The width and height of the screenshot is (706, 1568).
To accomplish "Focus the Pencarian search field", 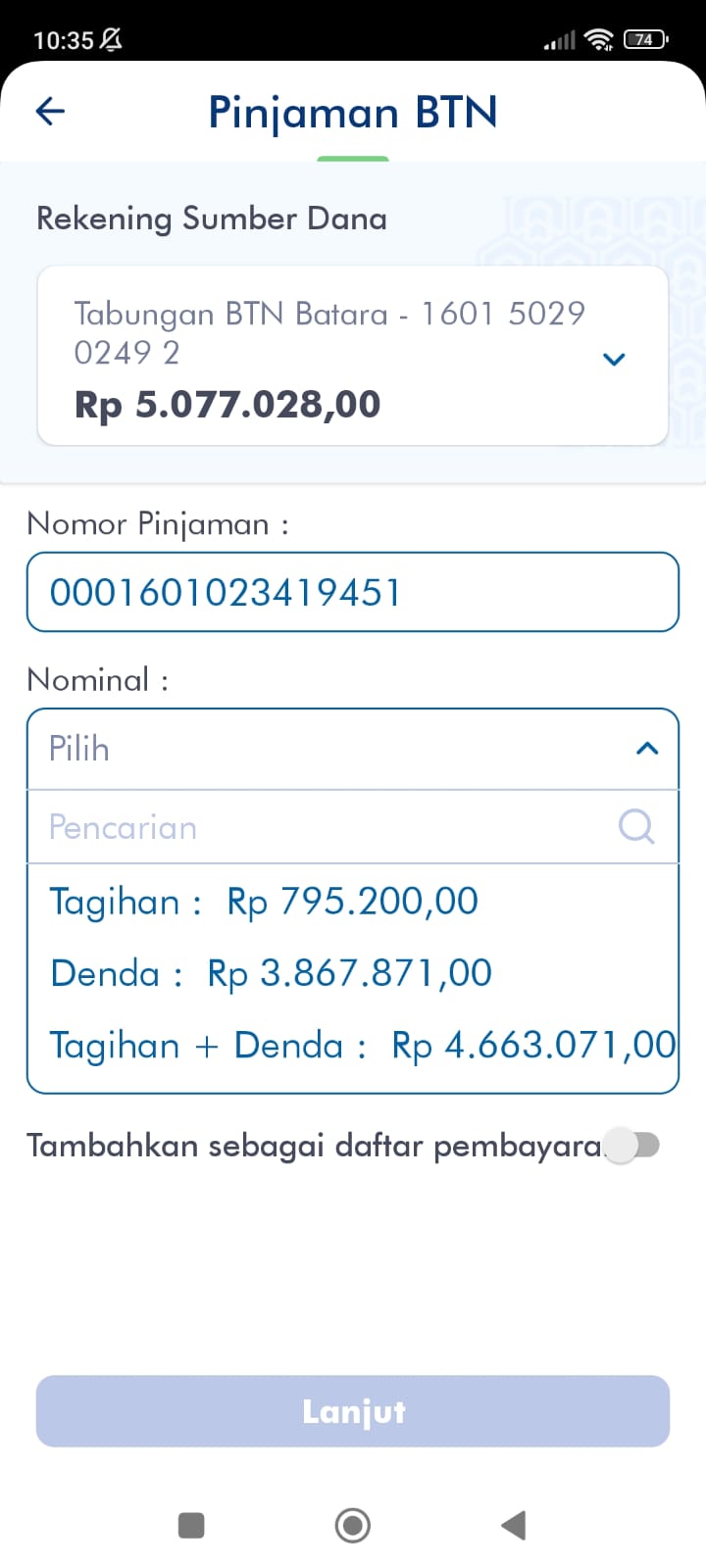I will point(324,827).
